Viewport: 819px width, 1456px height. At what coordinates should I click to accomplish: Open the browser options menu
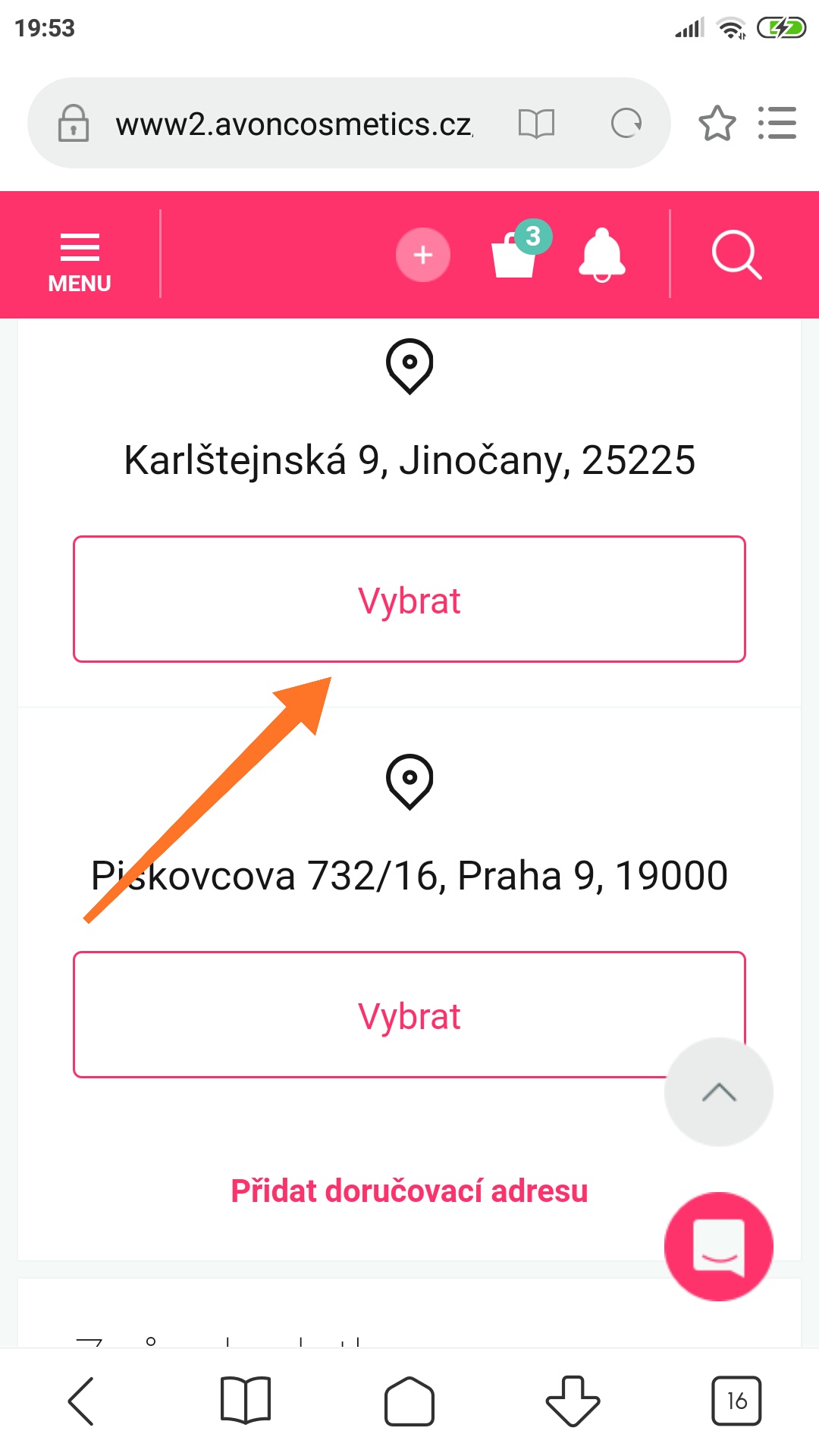tap(777, 123)
